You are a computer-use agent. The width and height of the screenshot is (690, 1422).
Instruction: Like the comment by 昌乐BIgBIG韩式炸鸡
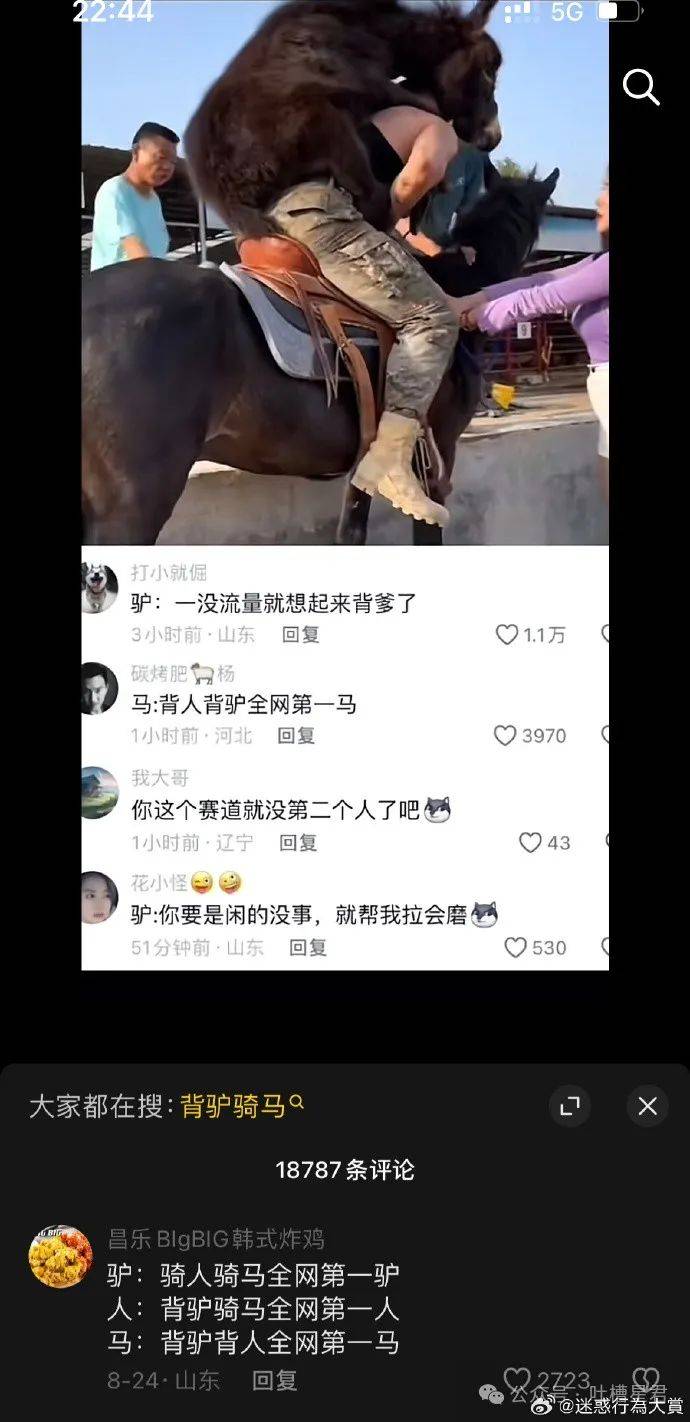tap(519, 1381)
